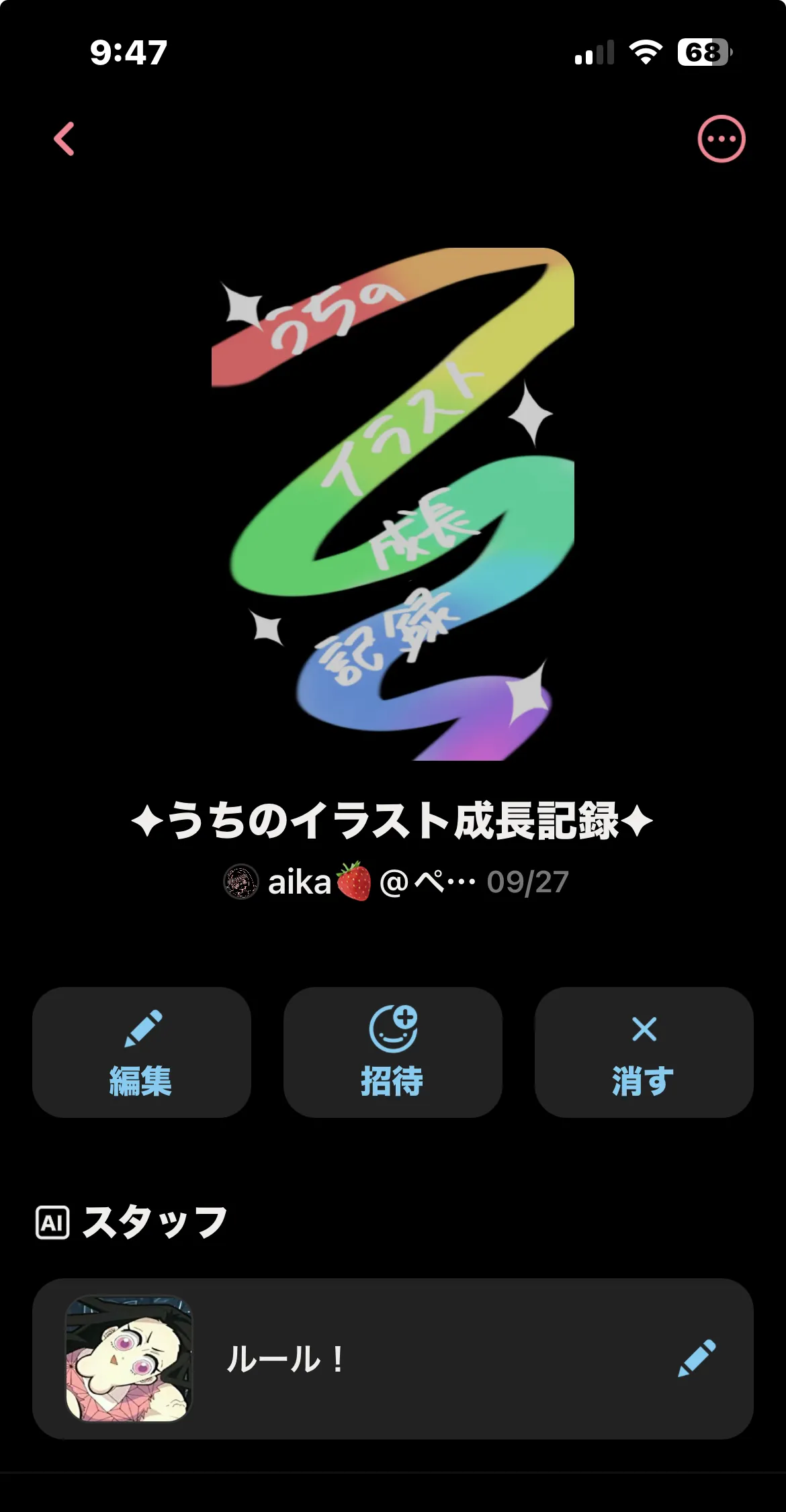The height and width of the screenshot is (1512, 786).
Task: Delete with the 消す button
Action: (x=644, y=1052)
